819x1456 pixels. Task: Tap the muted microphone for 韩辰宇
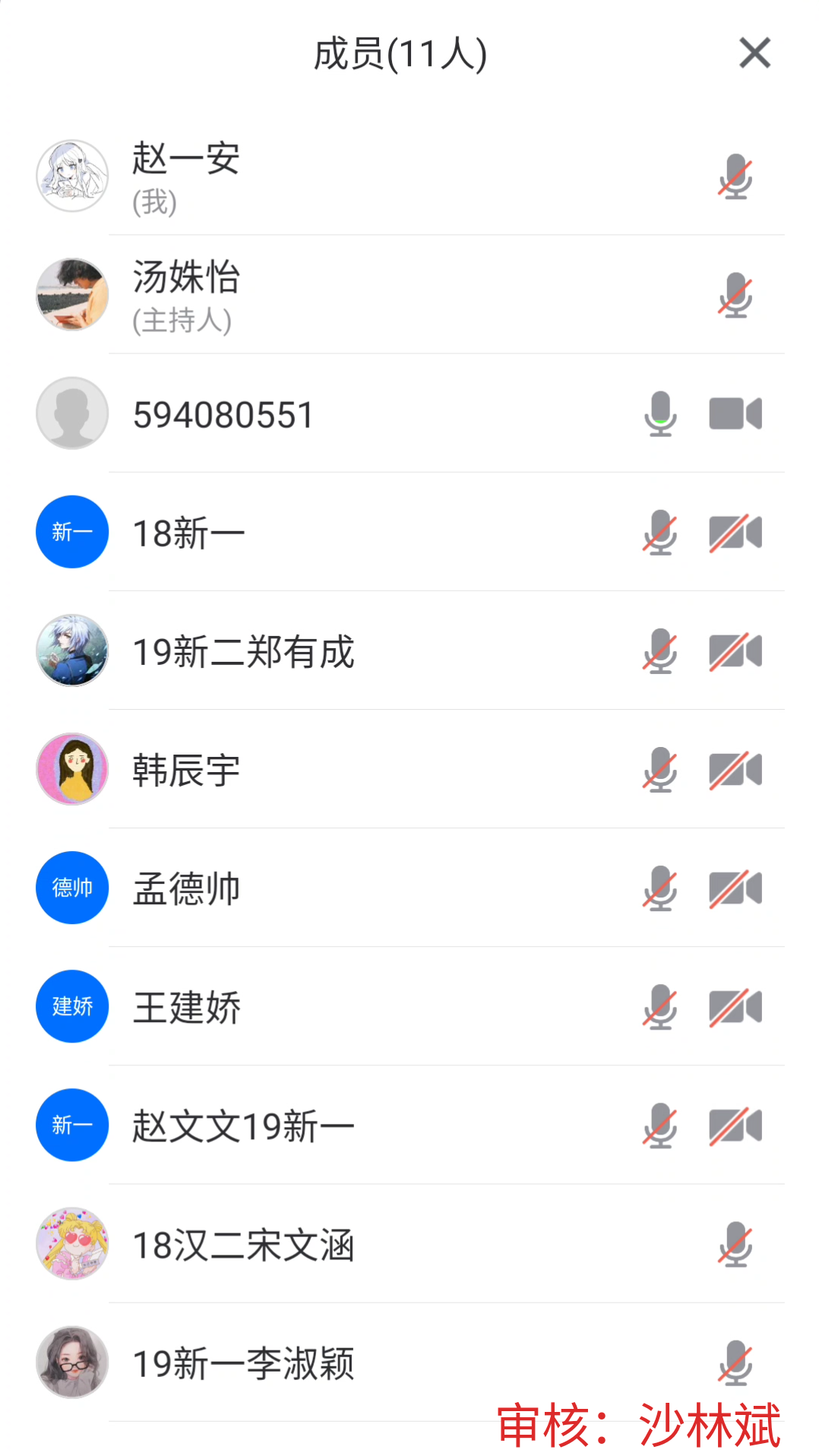tap(660, 770)
